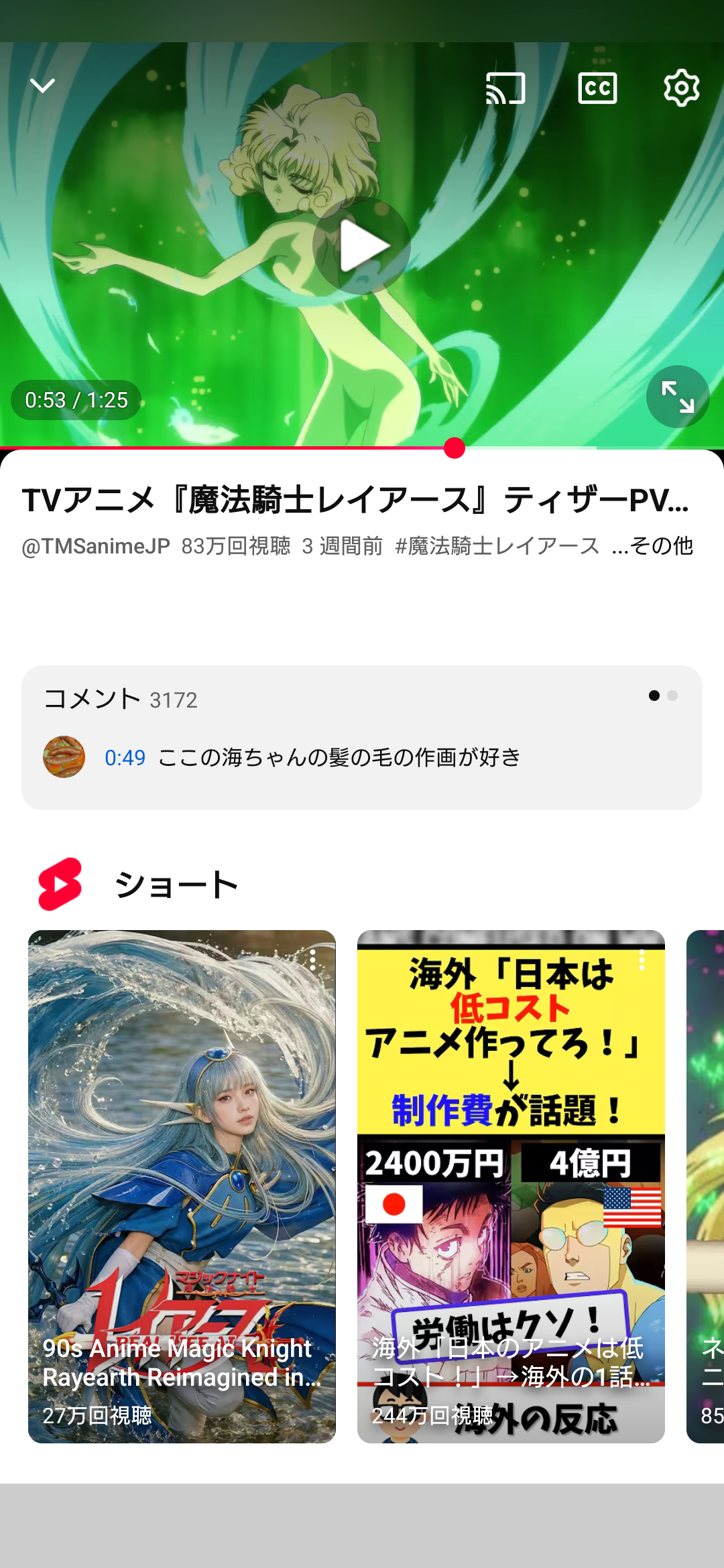Expand the video description via その他
Viewport: 724px width, 1568px height.
click(x=652, y=546)
